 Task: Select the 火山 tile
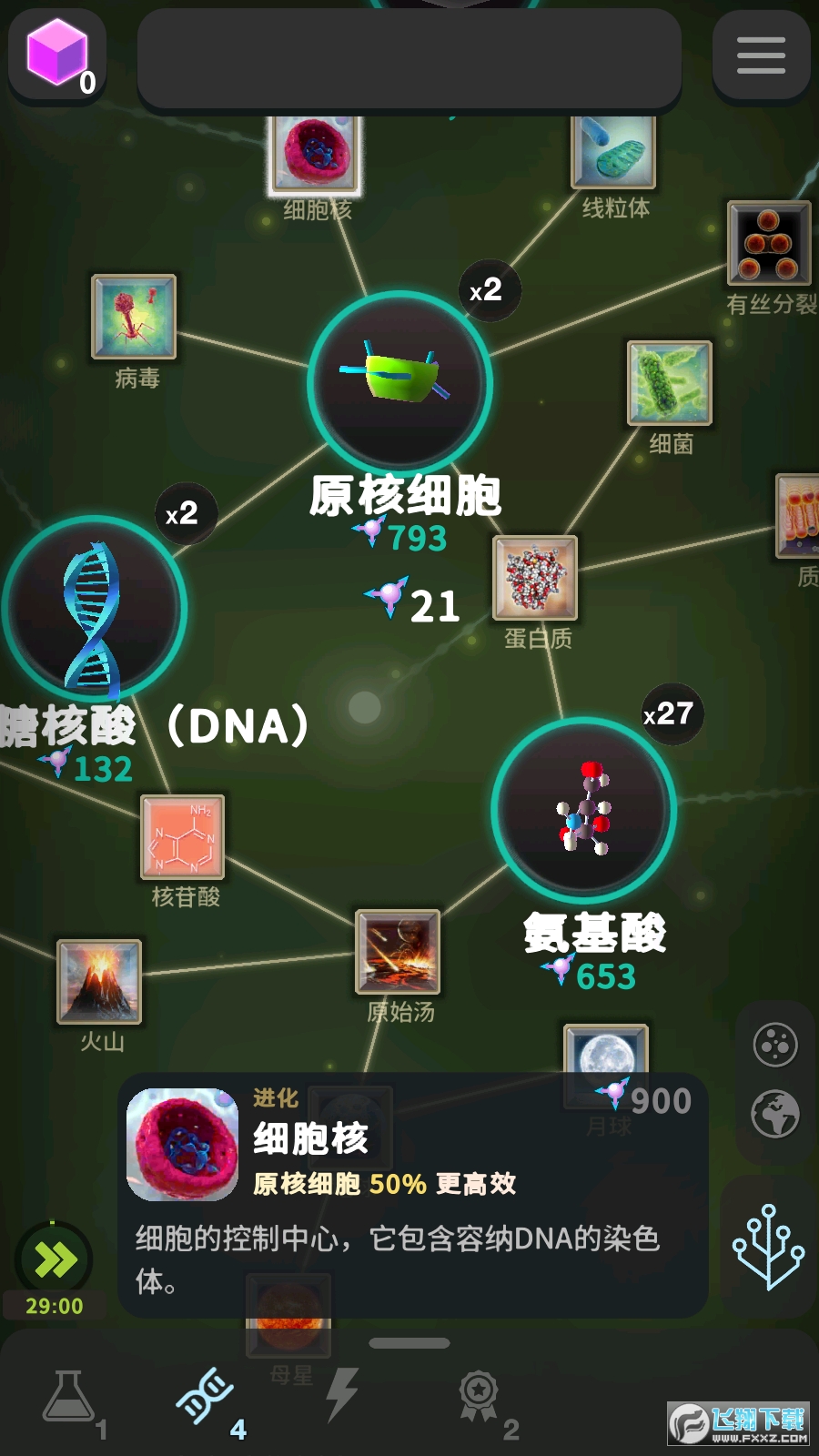99,982
